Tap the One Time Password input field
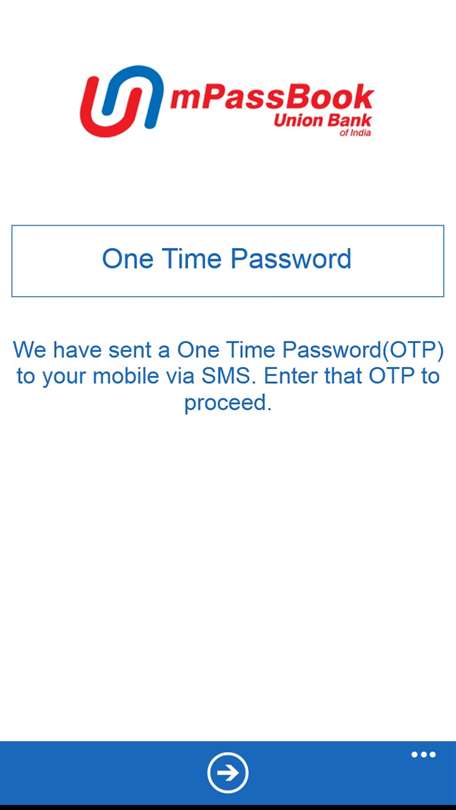This screenshot has height=810, width=456. pos(227,261)
